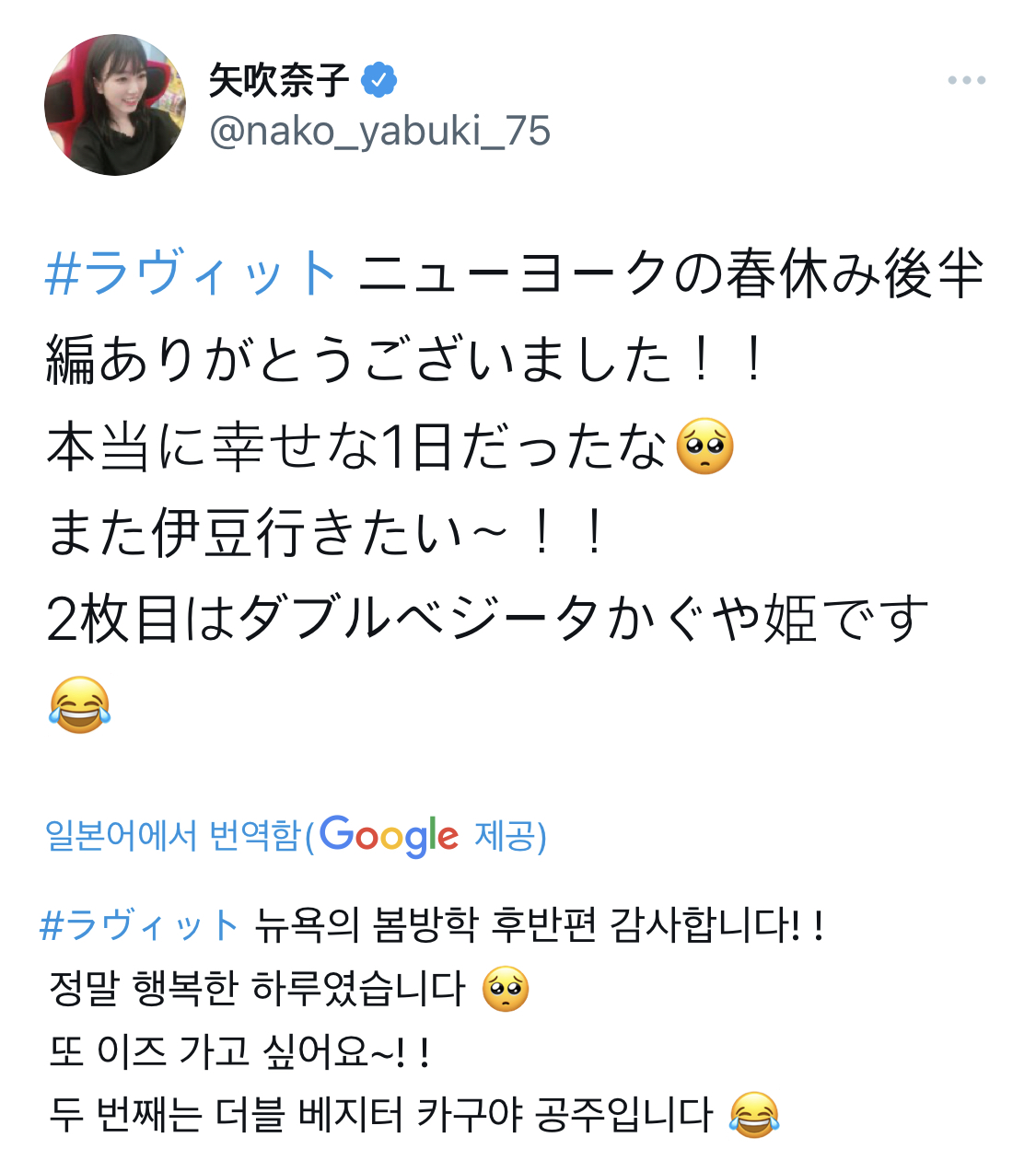Open 矢吹奈子's profile picture

point(115,105)
